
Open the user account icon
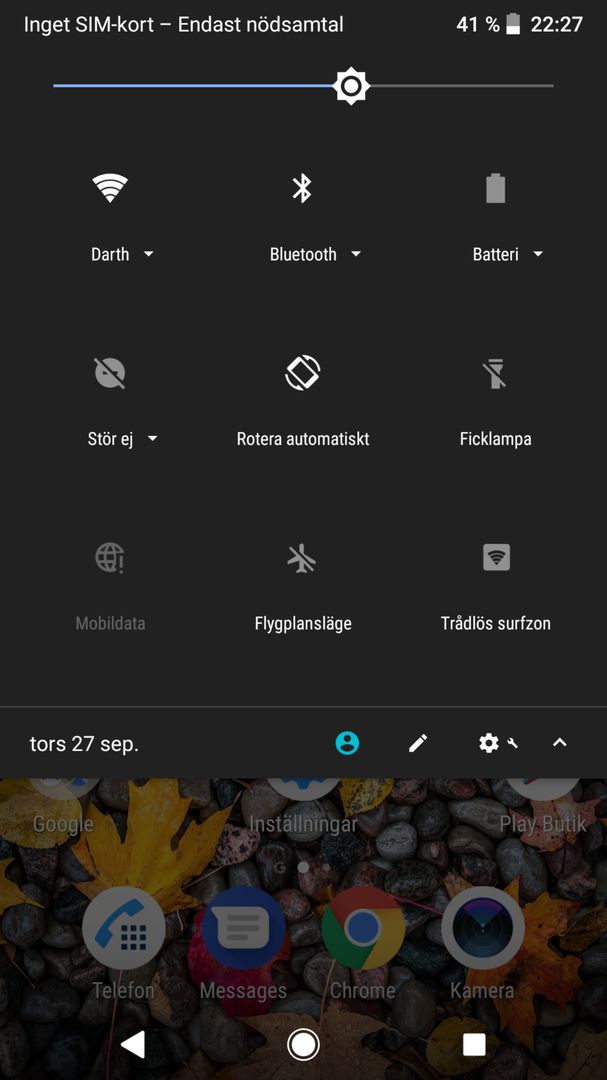pyautogui.click(x=347, y=743)
